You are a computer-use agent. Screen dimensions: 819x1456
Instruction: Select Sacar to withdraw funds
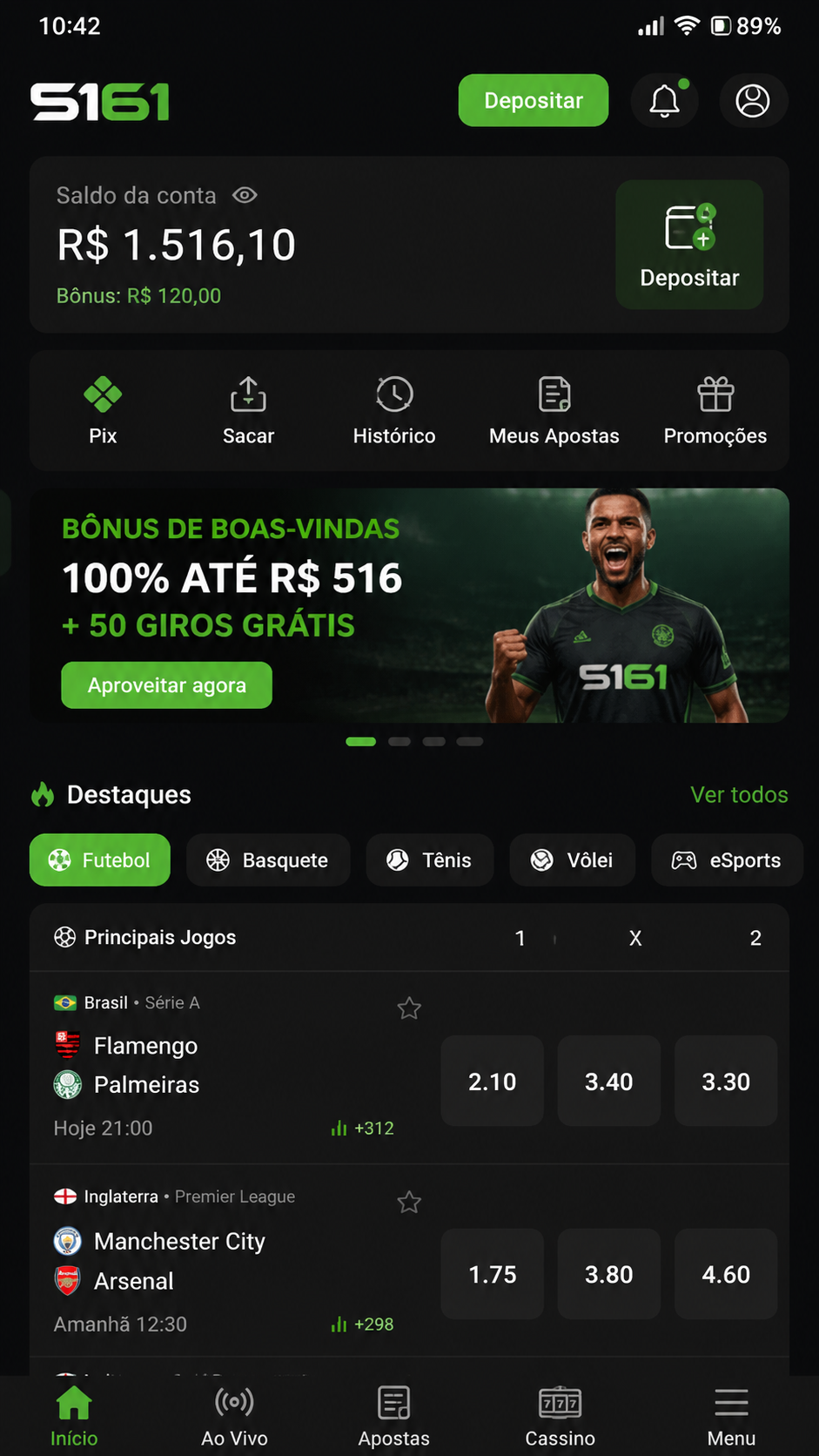tap(248, 411)
